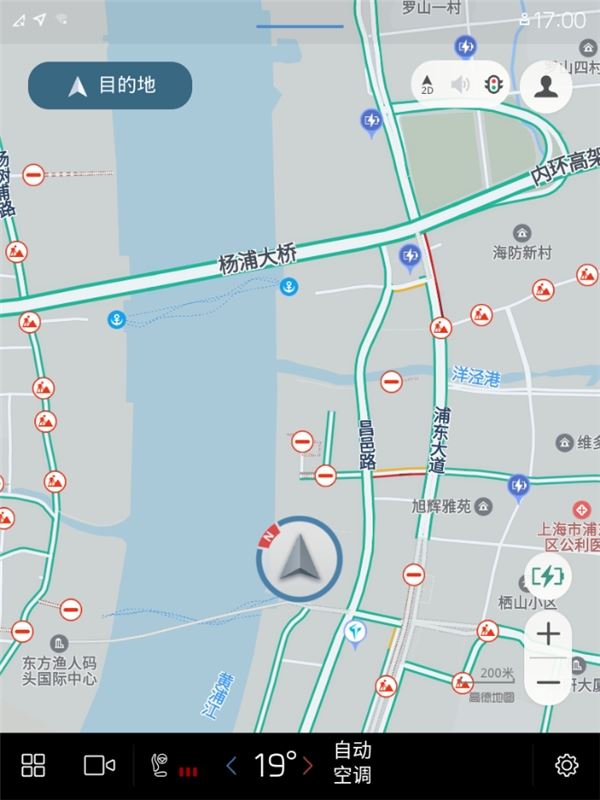This screenshot has height=800, width=600.
Task: Tap the anchor marker under 杨浦大桥
Action: tap(288, 288)
